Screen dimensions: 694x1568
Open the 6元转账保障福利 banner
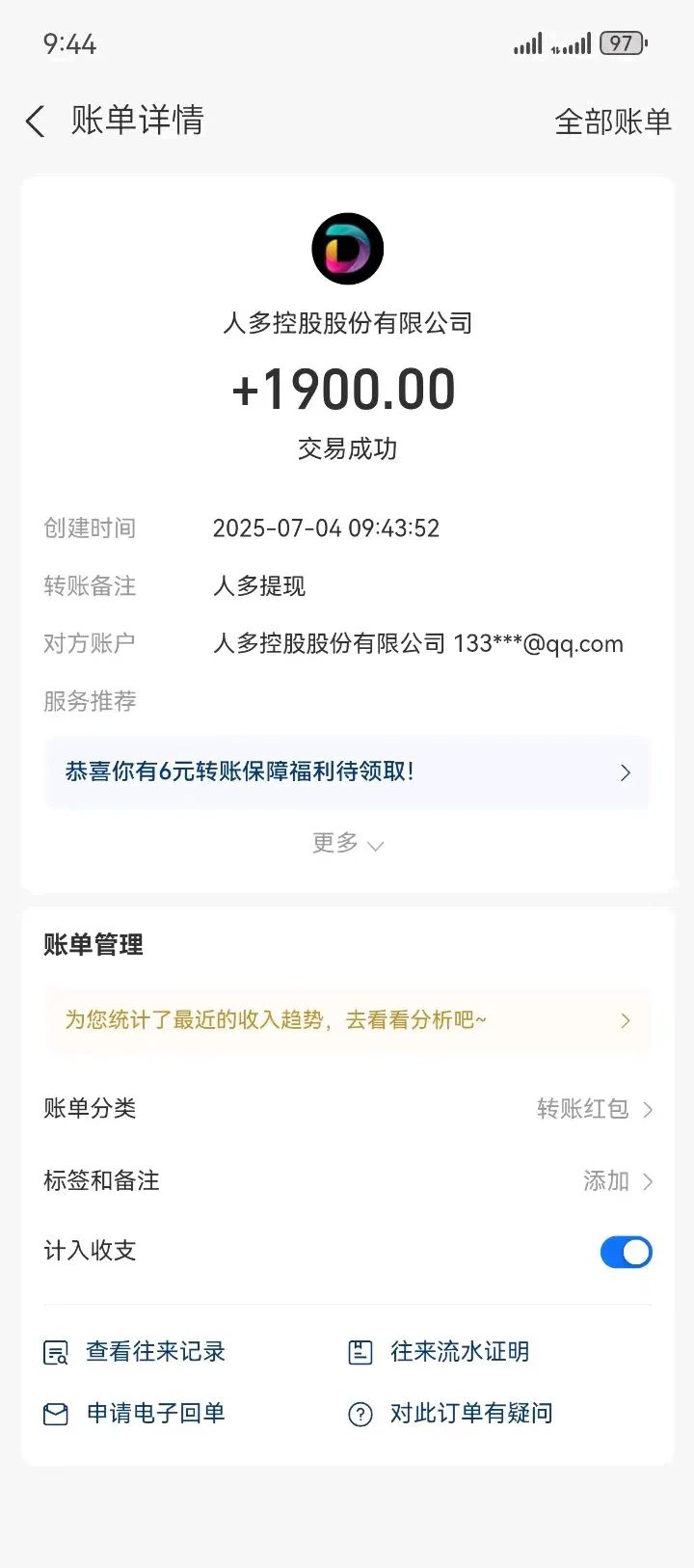coord(347,771)
